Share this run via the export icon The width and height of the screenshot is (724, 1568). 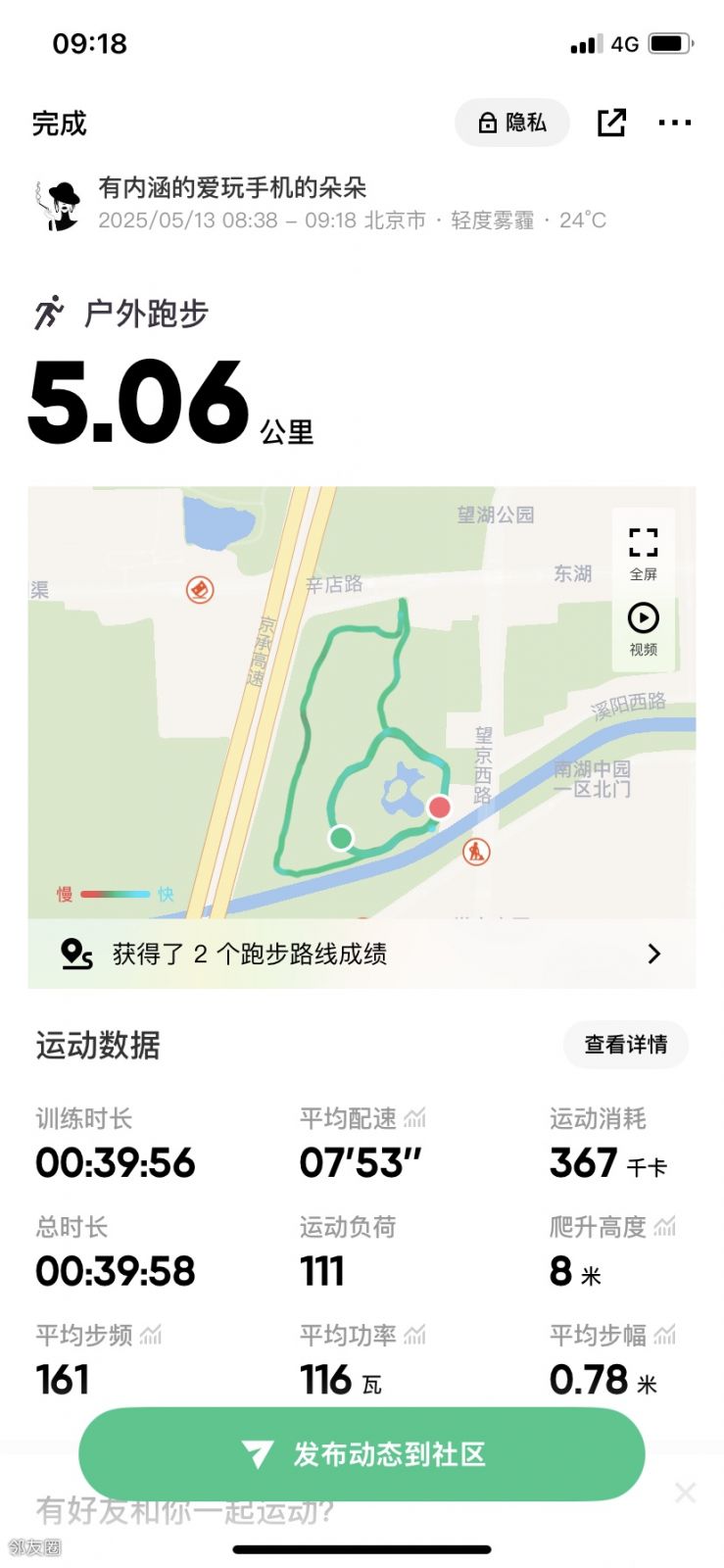(x=611, y=122)
